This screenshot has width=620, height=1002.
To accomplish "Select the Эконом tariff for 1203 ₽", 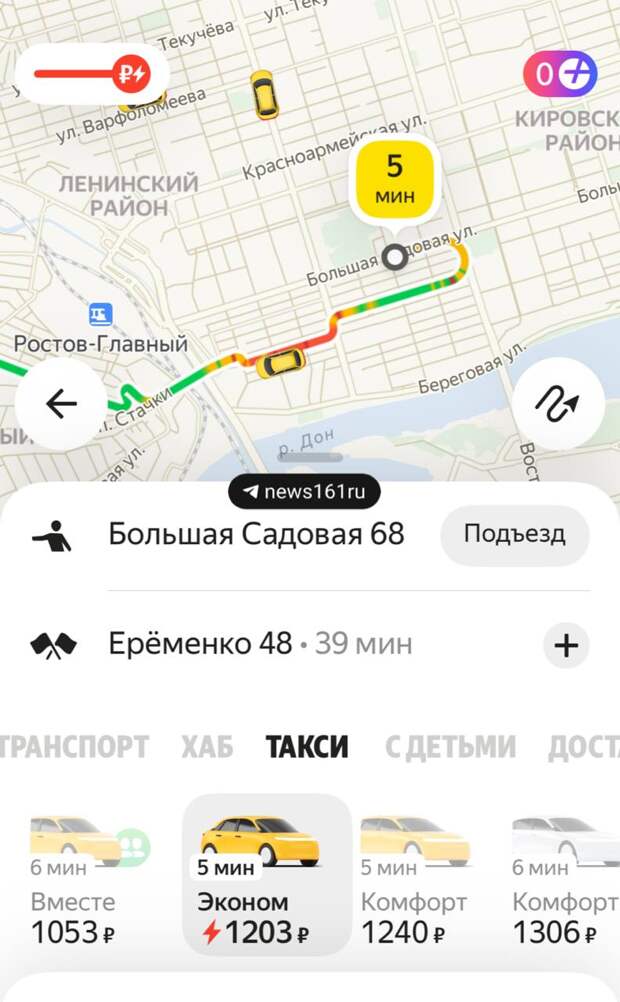I will coord(267,875).
